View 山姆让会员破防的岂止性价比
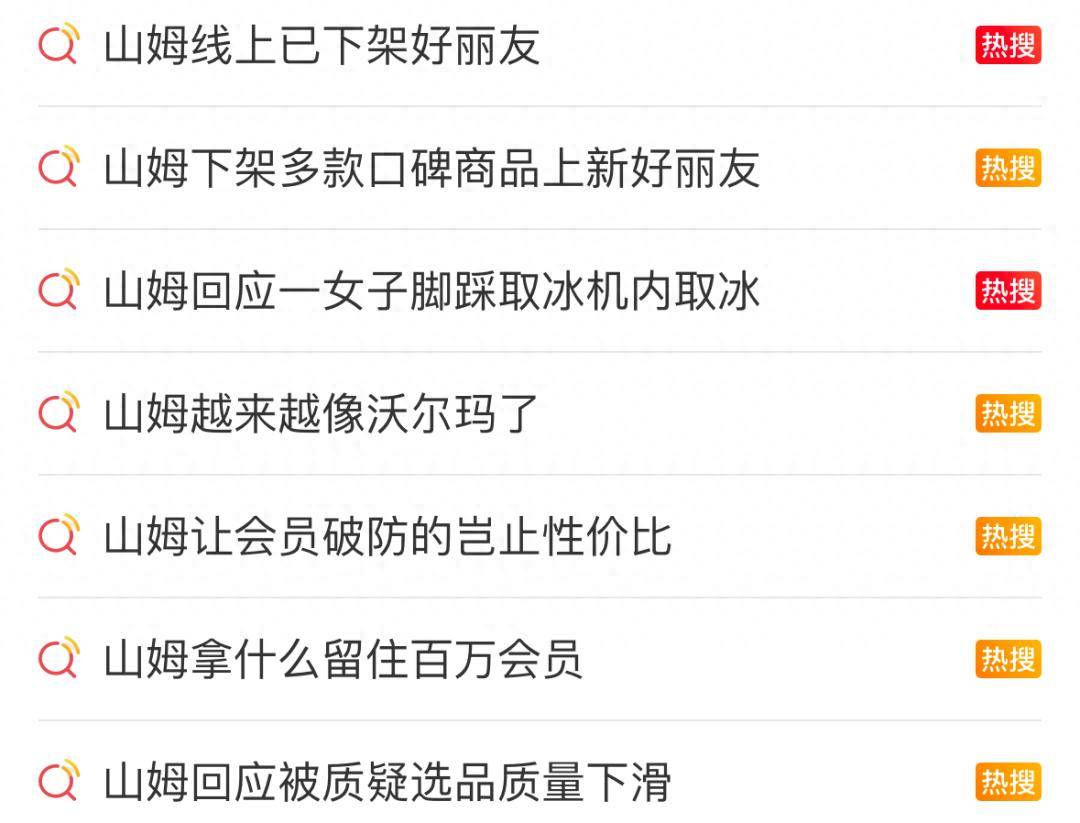Image resolution: width=1080 pixels, height=823 pixels. (x=387, y=537)
